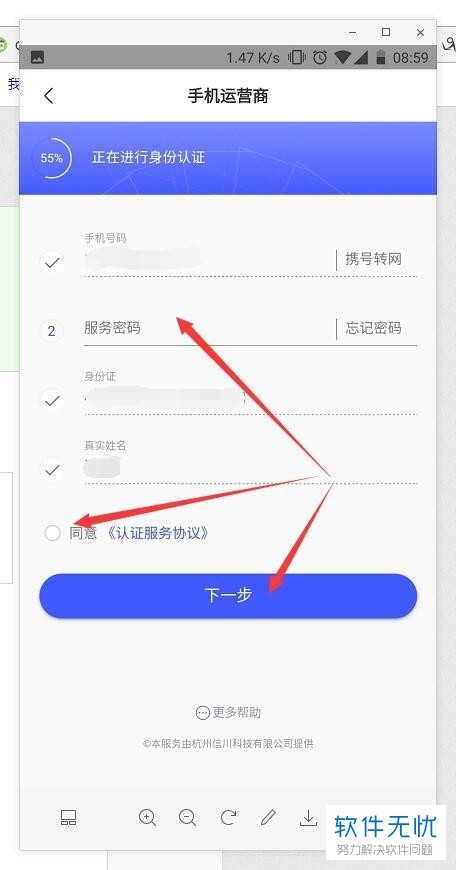Viewport: 456px width, 870px height.
Task: Check the 同意 agreement checkbox
Action: click(52, 534)
